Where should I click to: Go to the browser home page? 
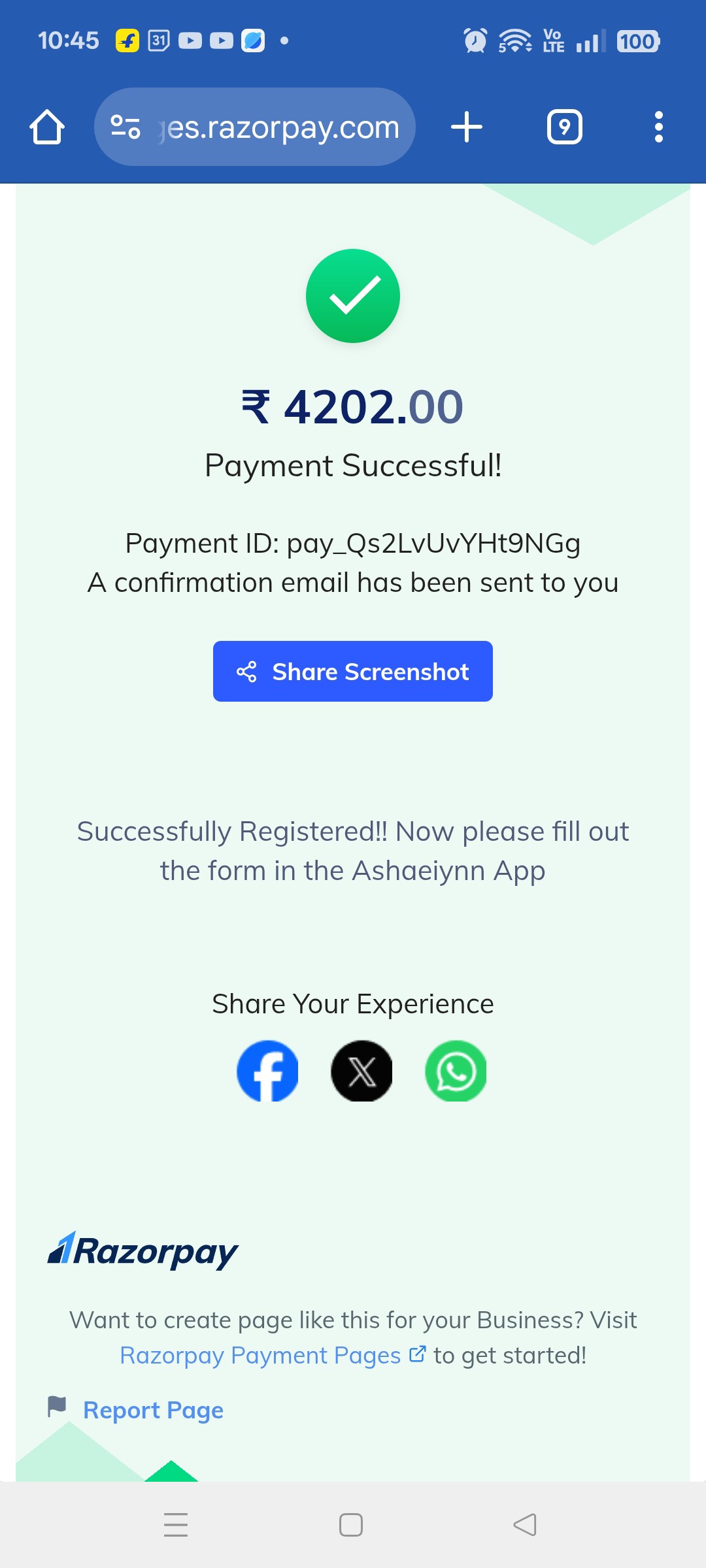tap(47, 127)
